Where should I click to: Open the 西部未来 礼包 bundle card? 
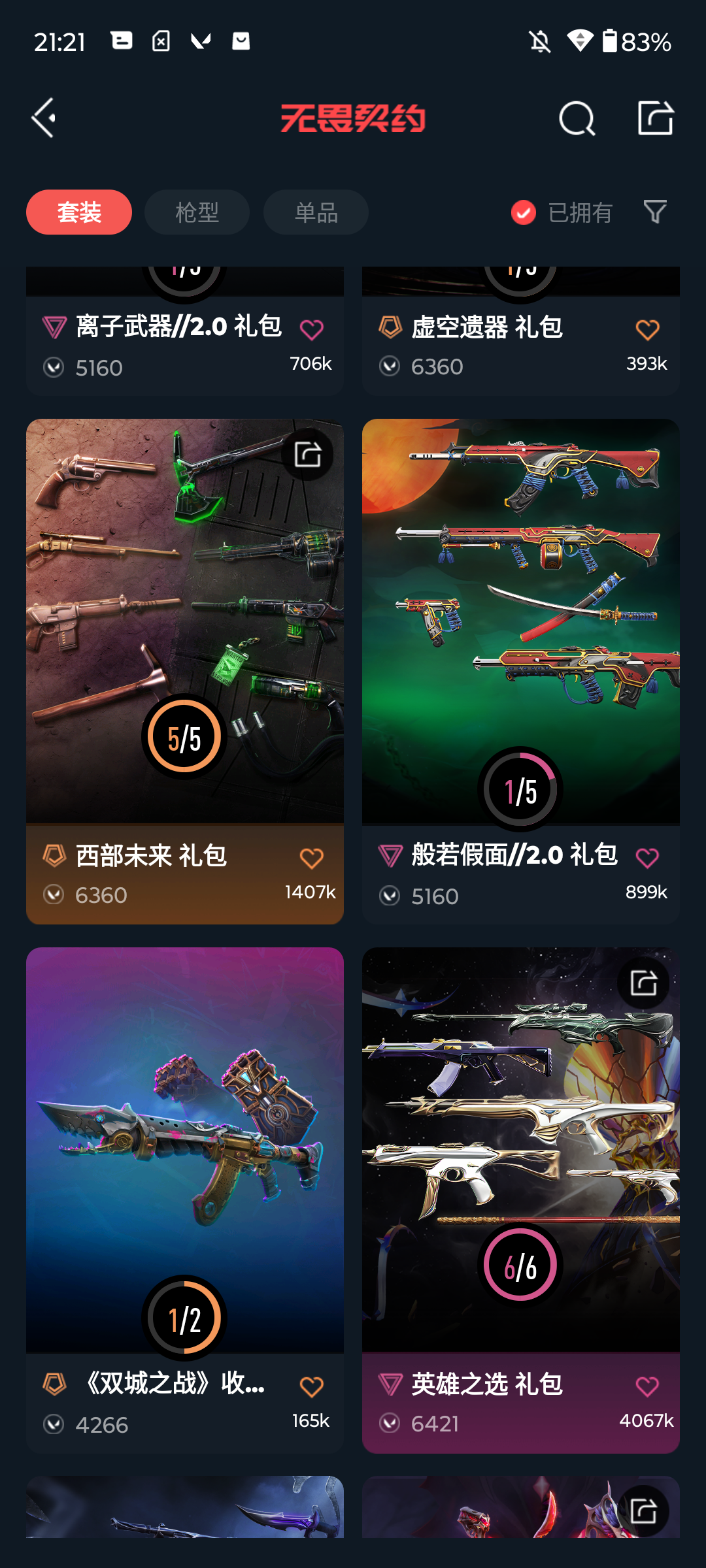[x=185, y=672]
